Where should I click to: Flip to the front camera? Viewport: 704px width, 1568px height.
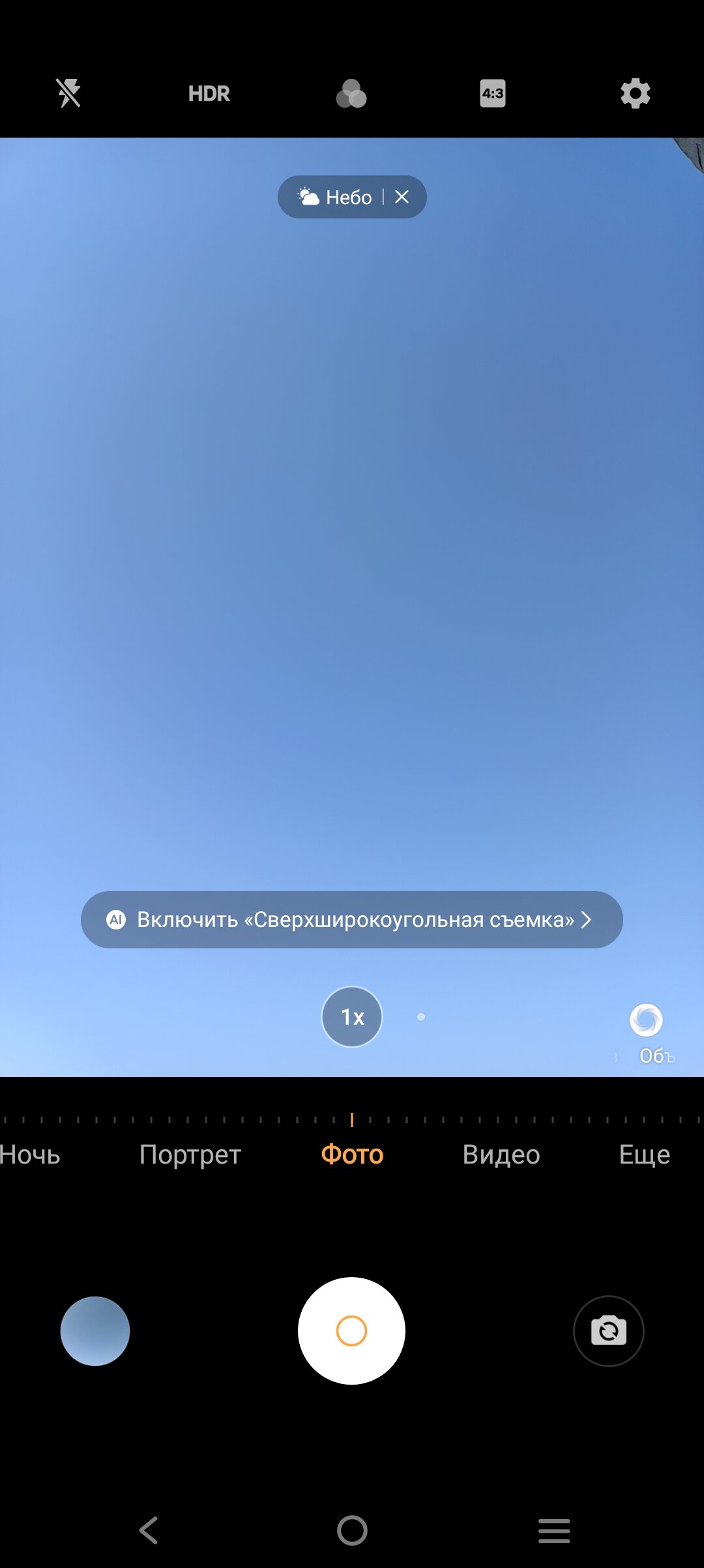click(609, 1331)
